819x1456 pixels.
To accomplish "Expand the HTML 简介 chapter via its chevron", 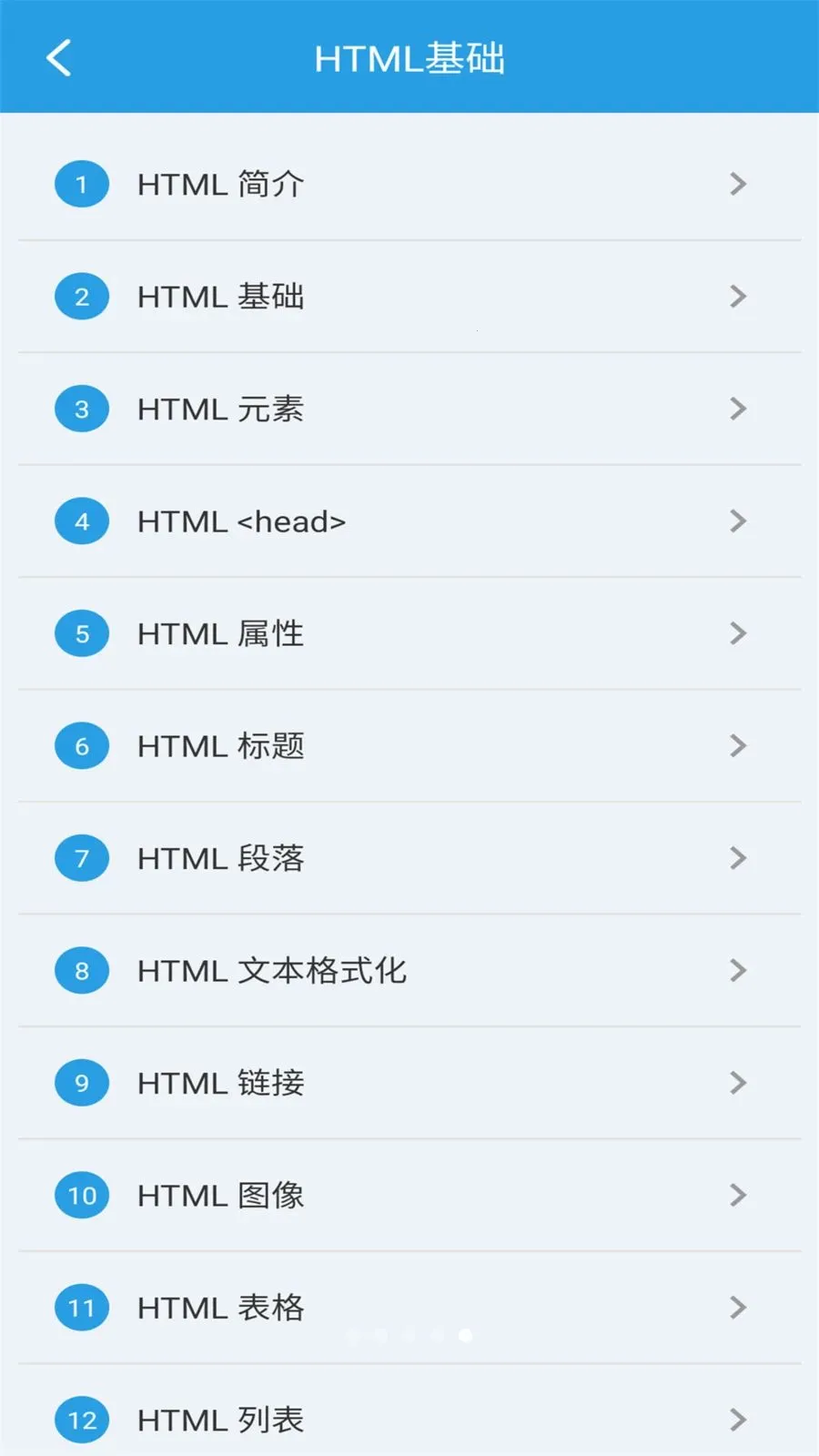I will click(738, 184).
